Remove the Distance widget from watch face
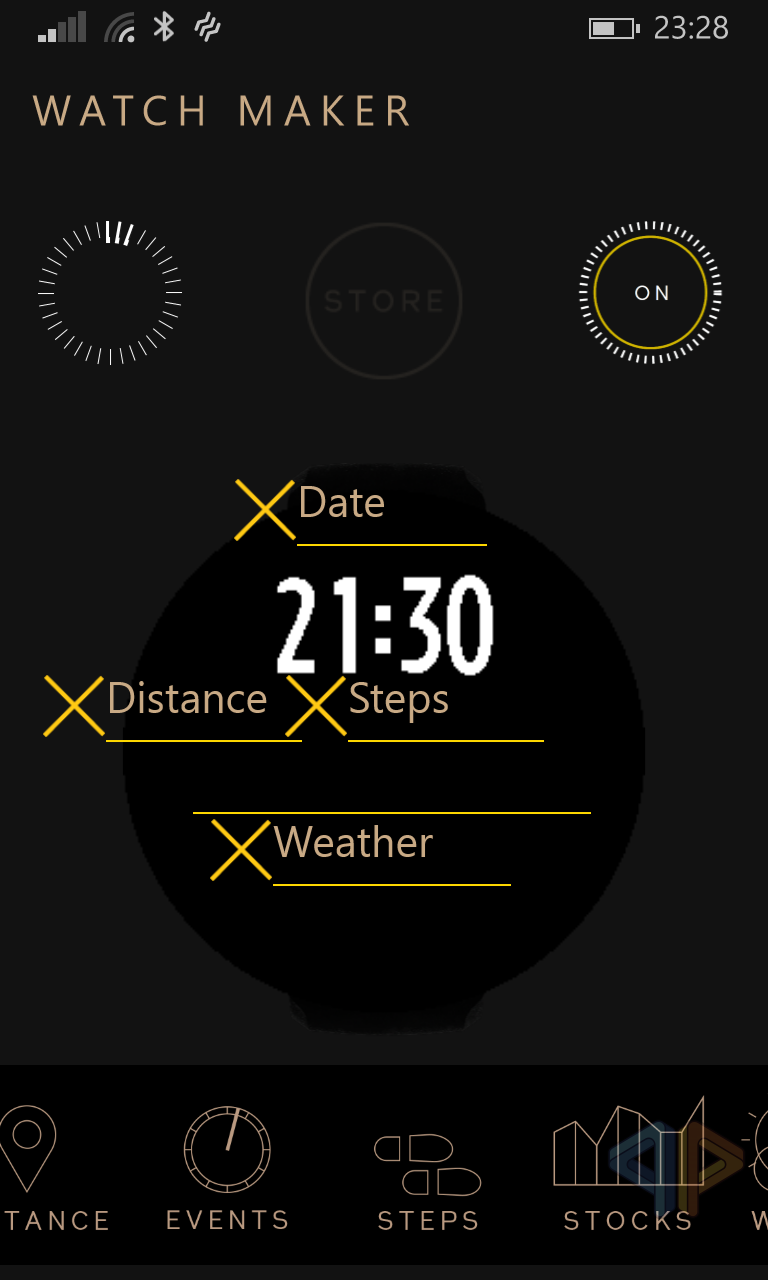Image resolution: width=768 pixels, height=1280 pixels. click(74, 706)
